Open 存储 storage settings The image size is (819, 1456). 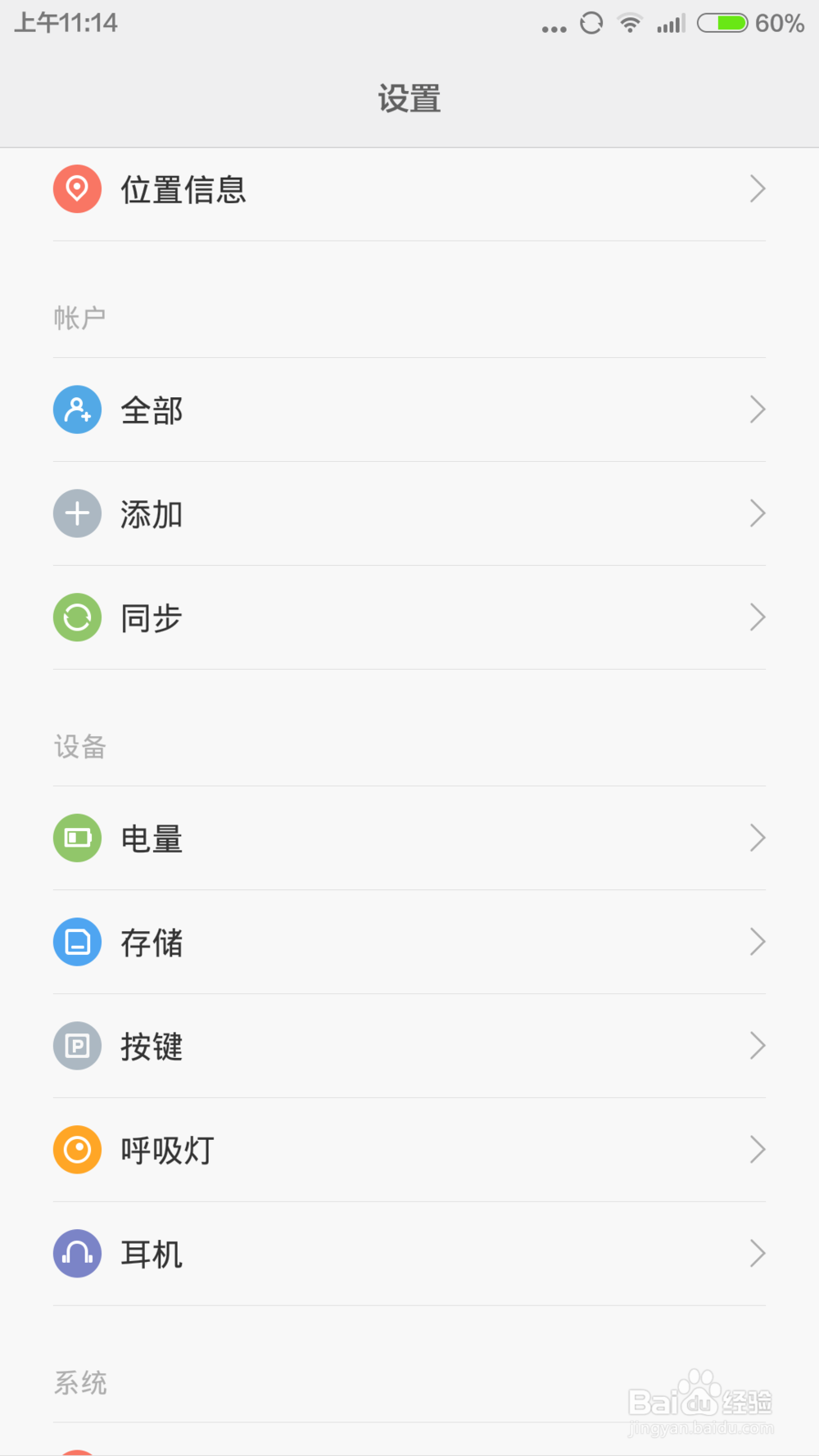pos(409,942)
